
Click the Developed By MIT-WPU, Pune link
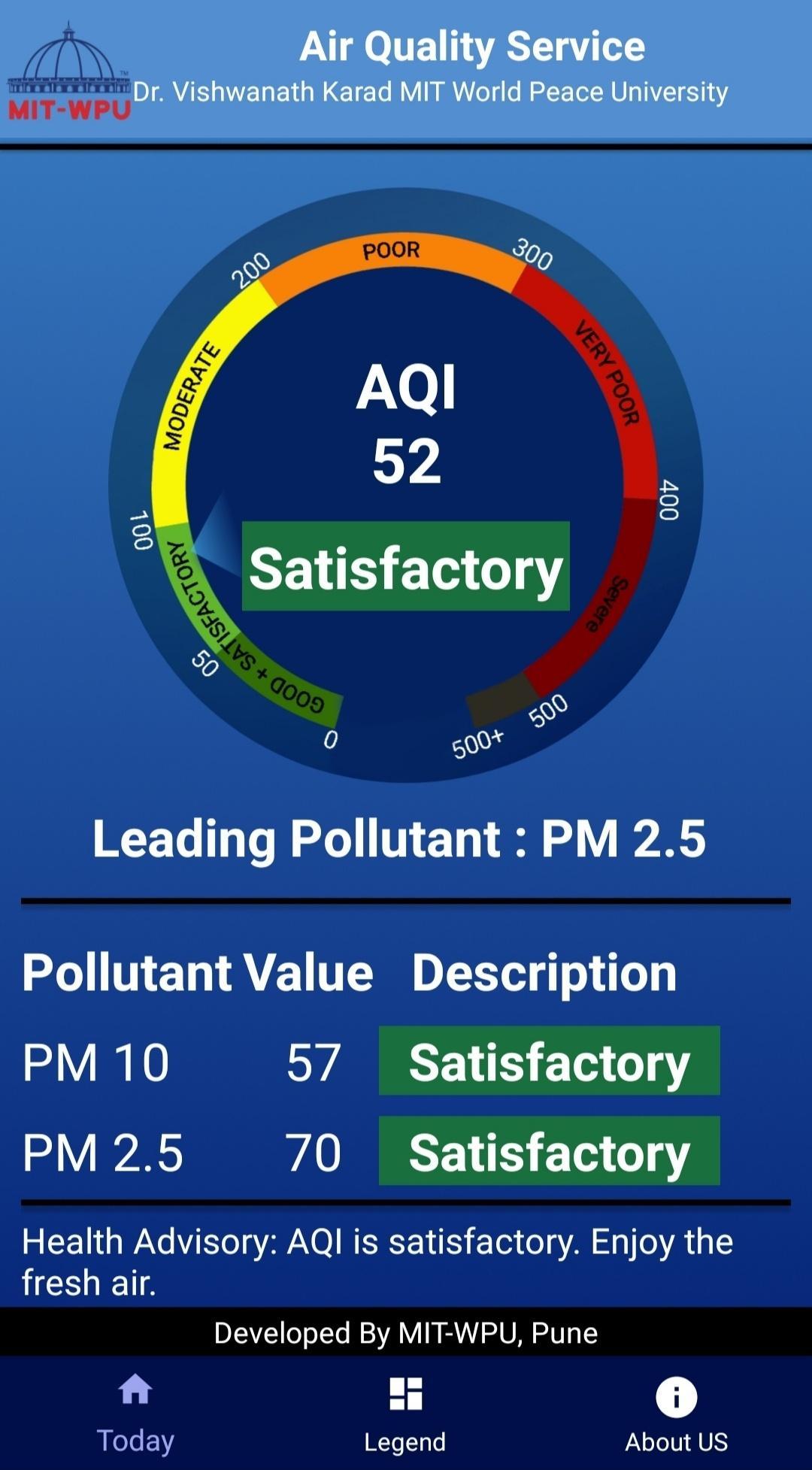pyautogui.click(x=404, y=1335)
